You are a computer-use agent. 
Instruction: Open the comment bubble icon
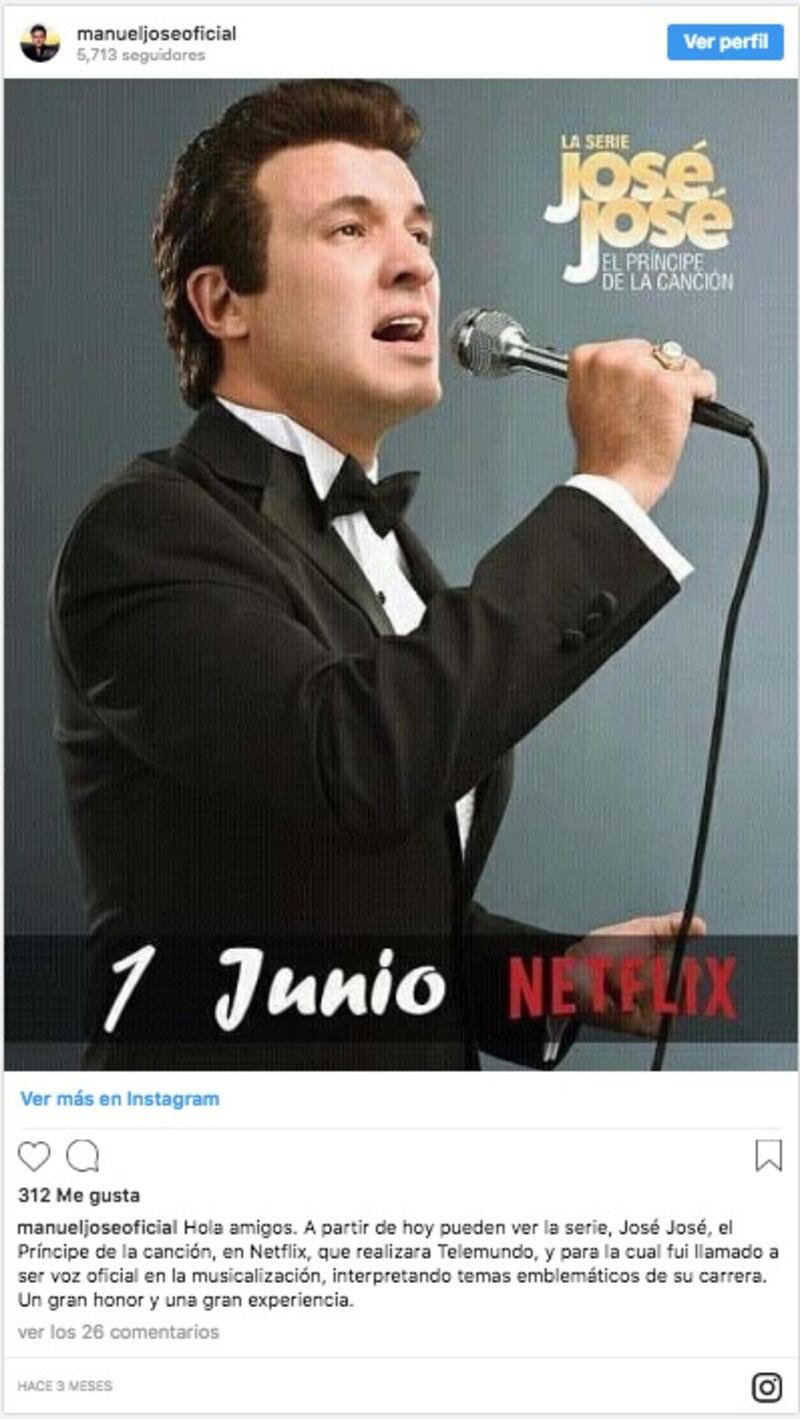[x=83, y=1156]
